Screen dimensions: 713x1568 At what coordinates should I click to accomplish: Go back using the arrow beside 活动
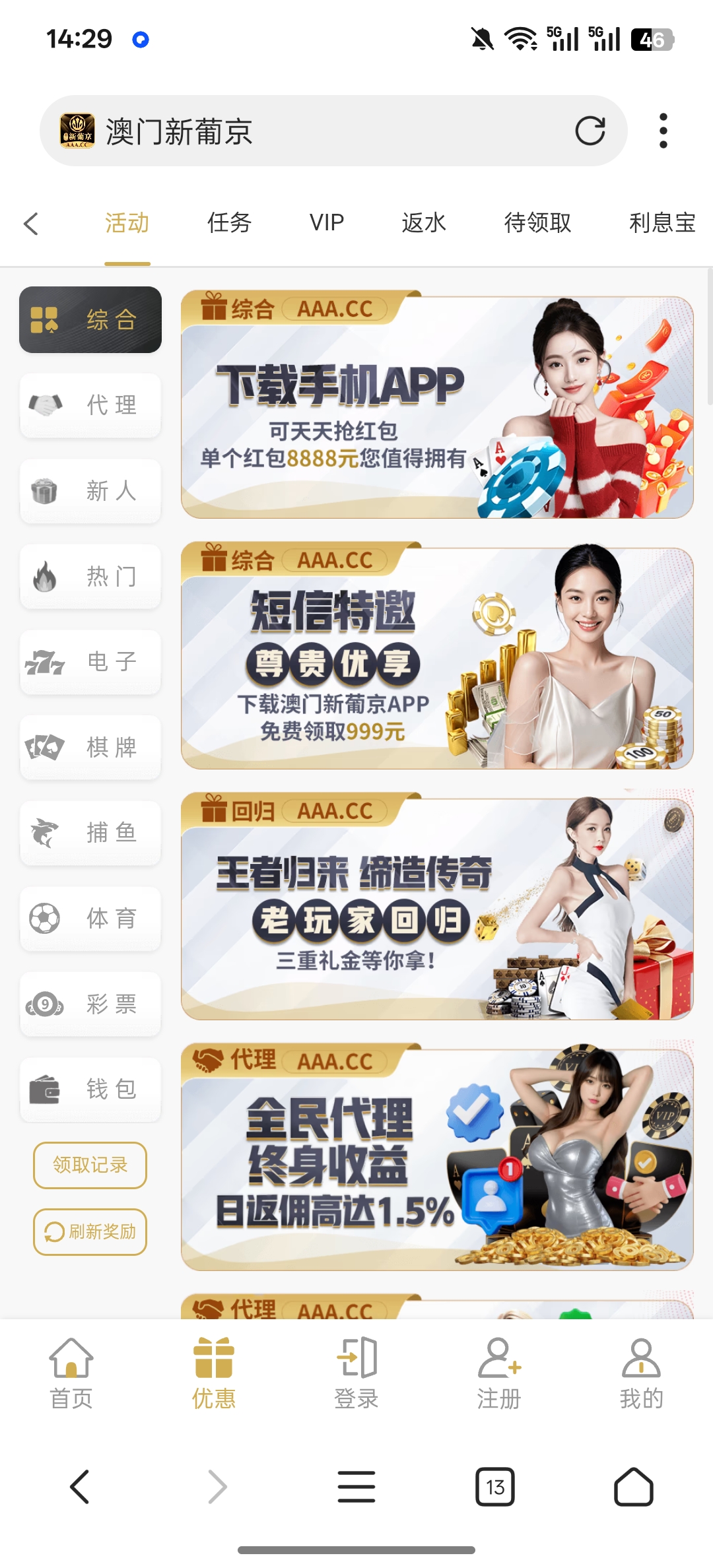(x=31, y=224)
